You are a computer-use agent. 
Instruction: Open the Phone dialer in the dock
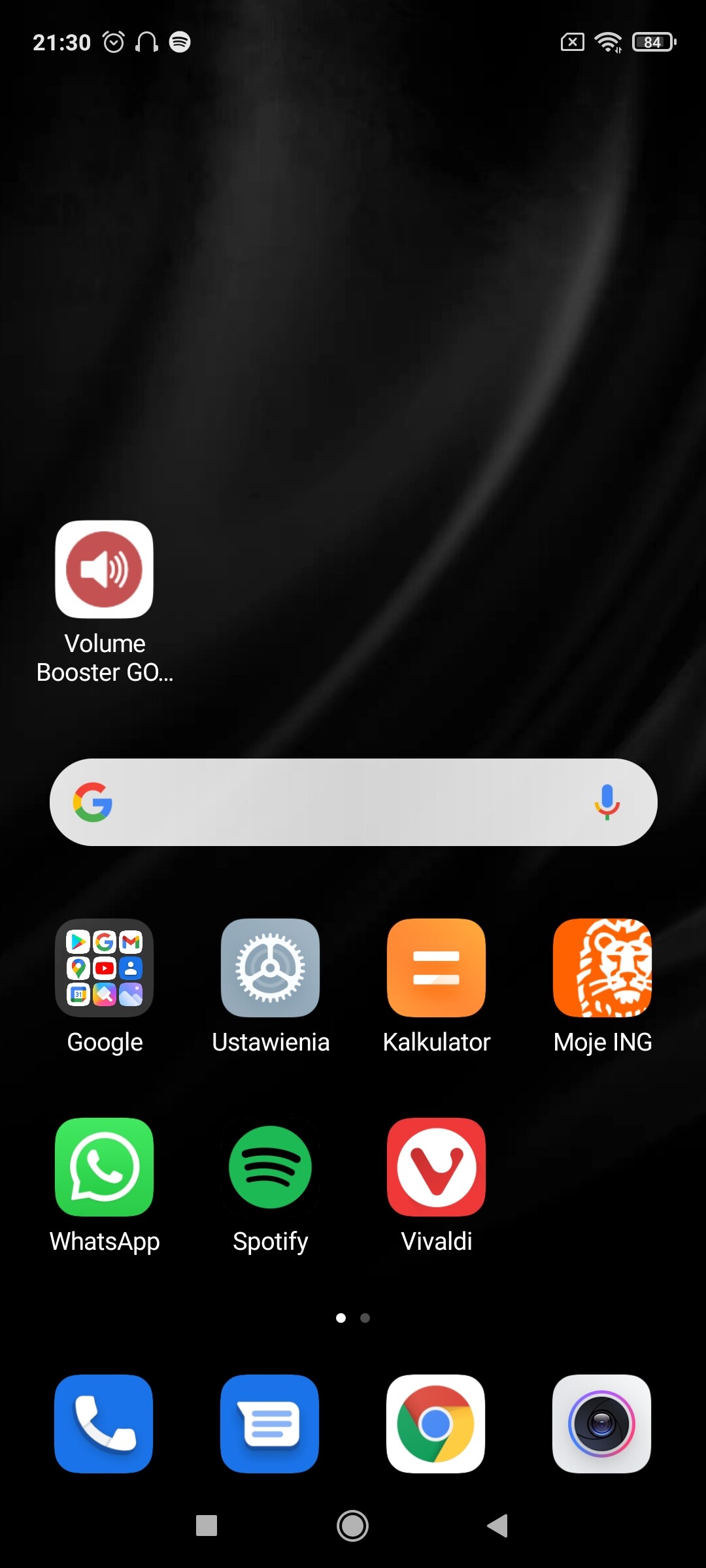(104, 1424)
